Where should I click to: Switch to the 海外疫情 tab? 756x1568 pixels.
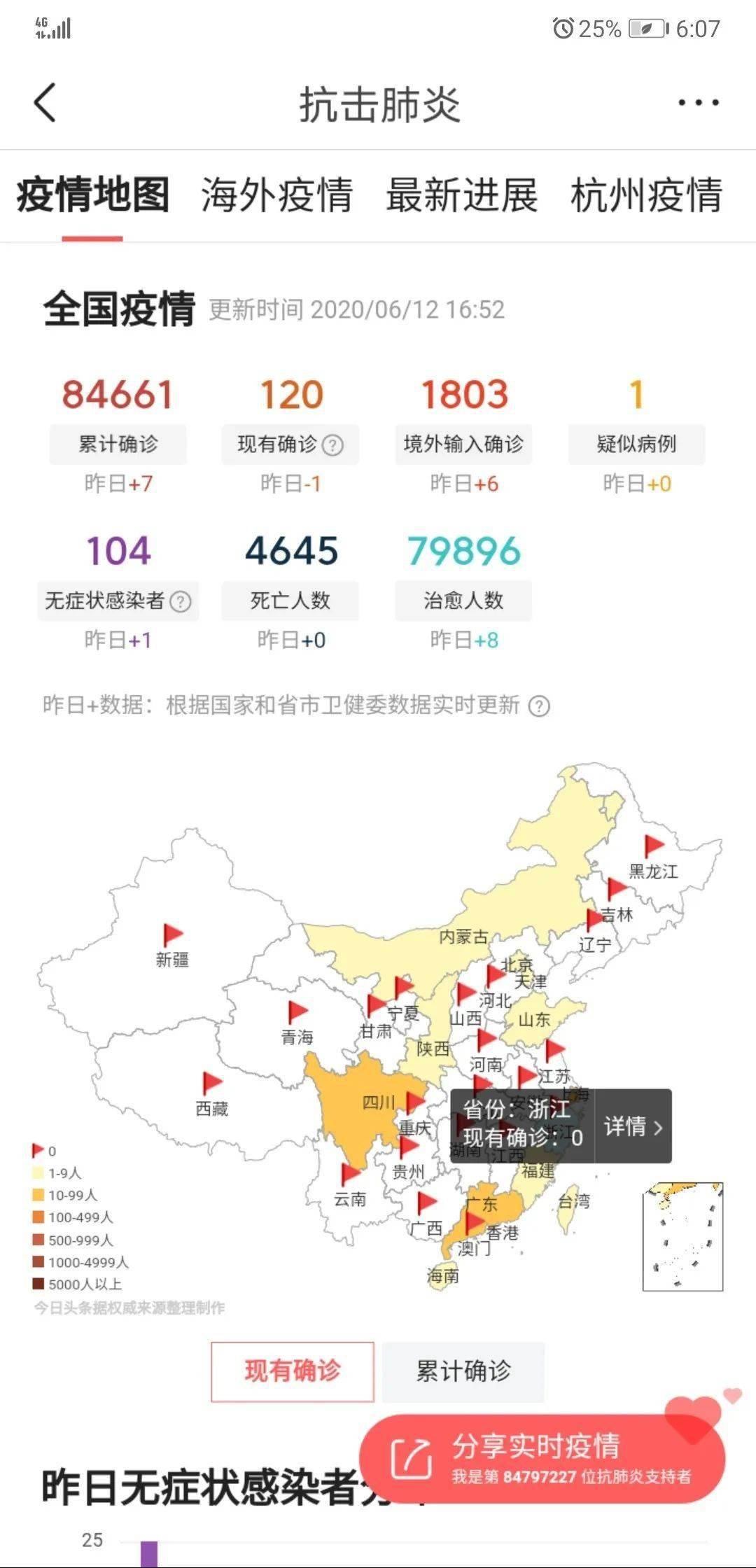277,195
